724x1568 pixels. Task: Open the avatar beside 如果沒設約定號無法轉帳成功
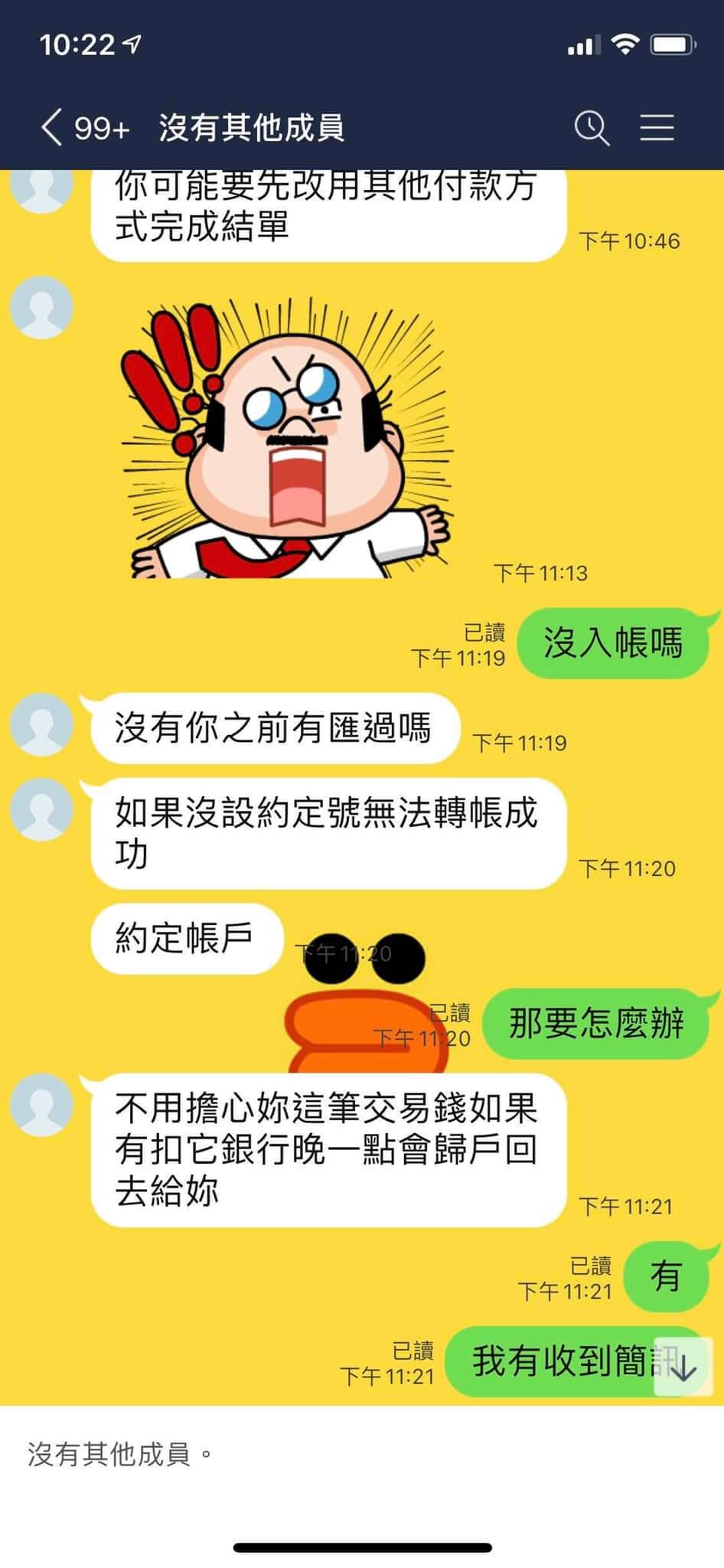click(41, 810)
